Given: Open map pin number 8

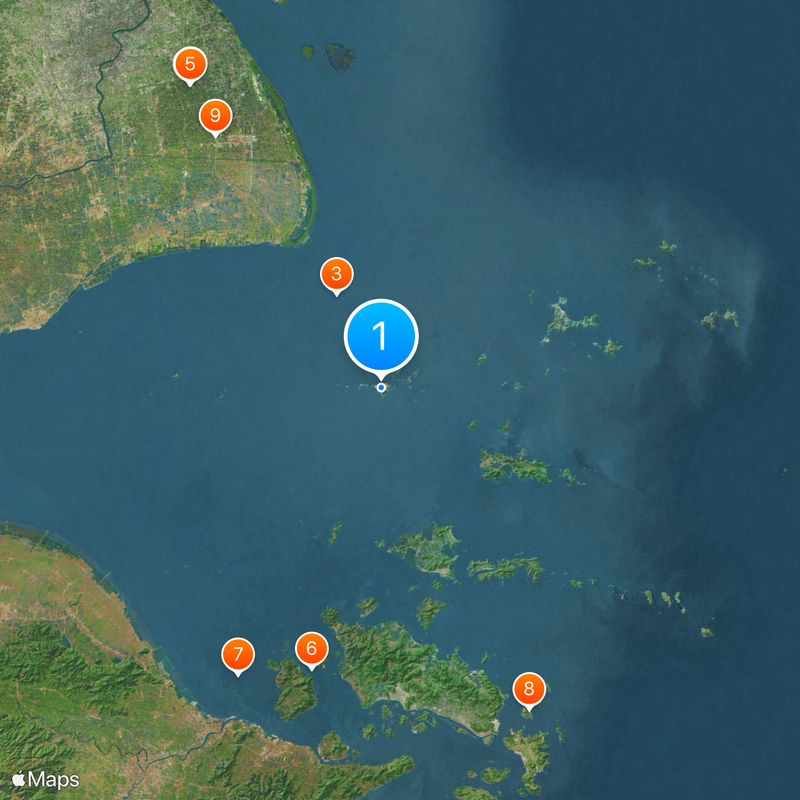Looking at the screenshot, I should 529,689.
